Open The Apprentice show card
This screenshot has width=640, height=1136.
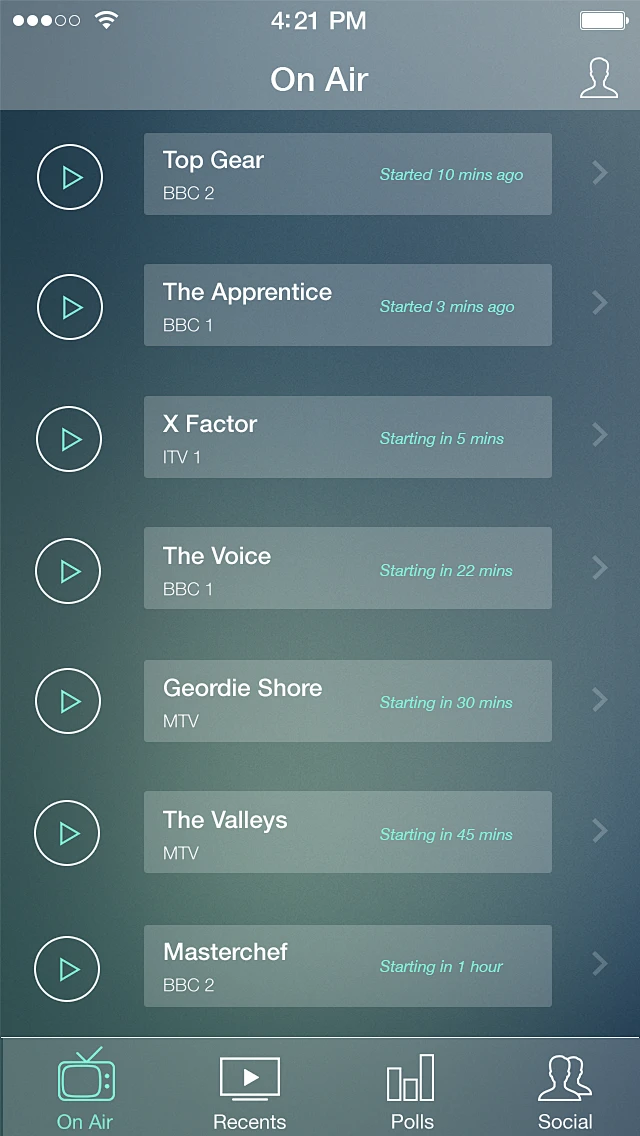point(347,305)
